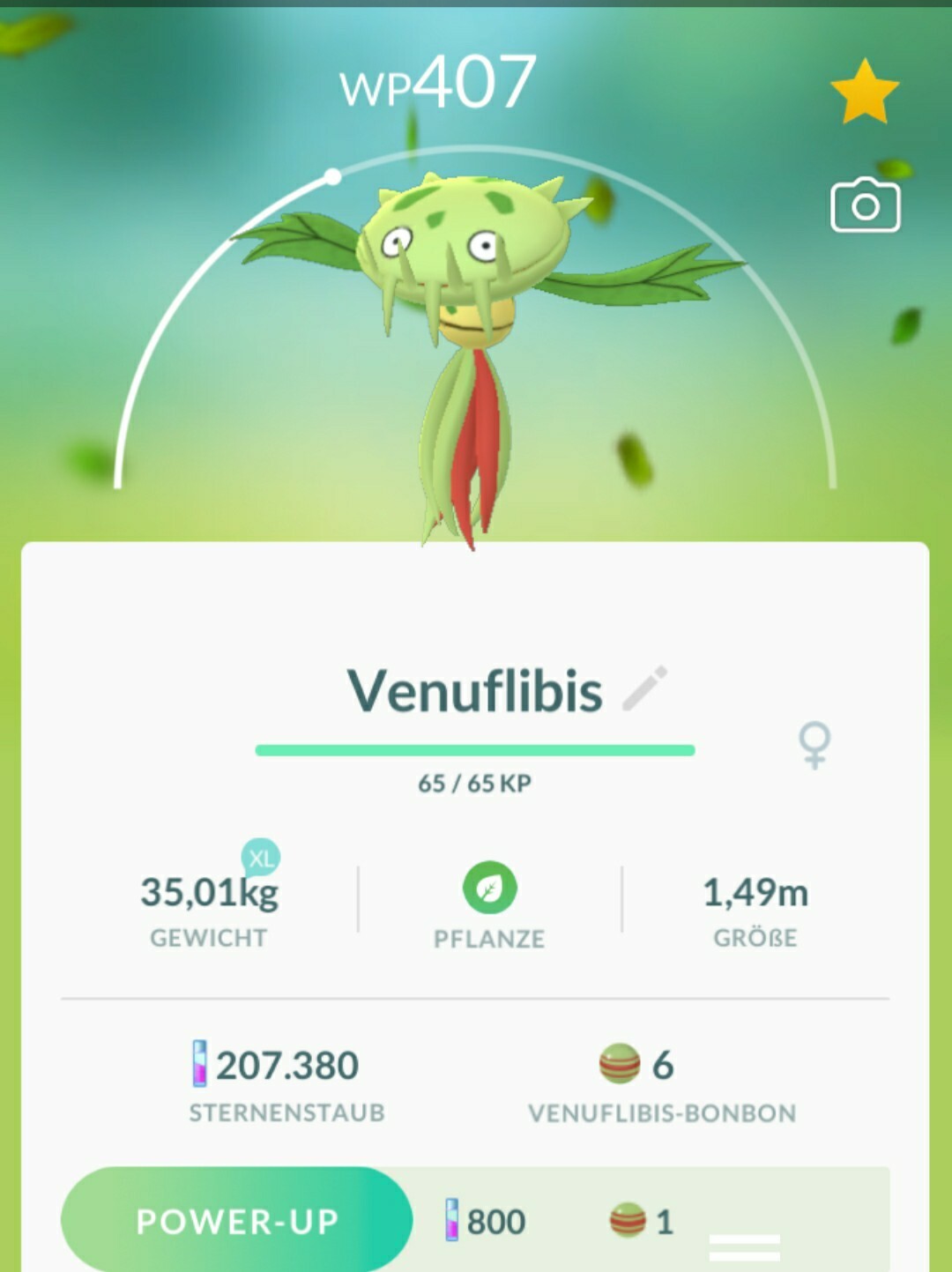The width and height of the screenshot is (952, 1272).
Task: Open the AR camera icon
Action: click(866, 205)
